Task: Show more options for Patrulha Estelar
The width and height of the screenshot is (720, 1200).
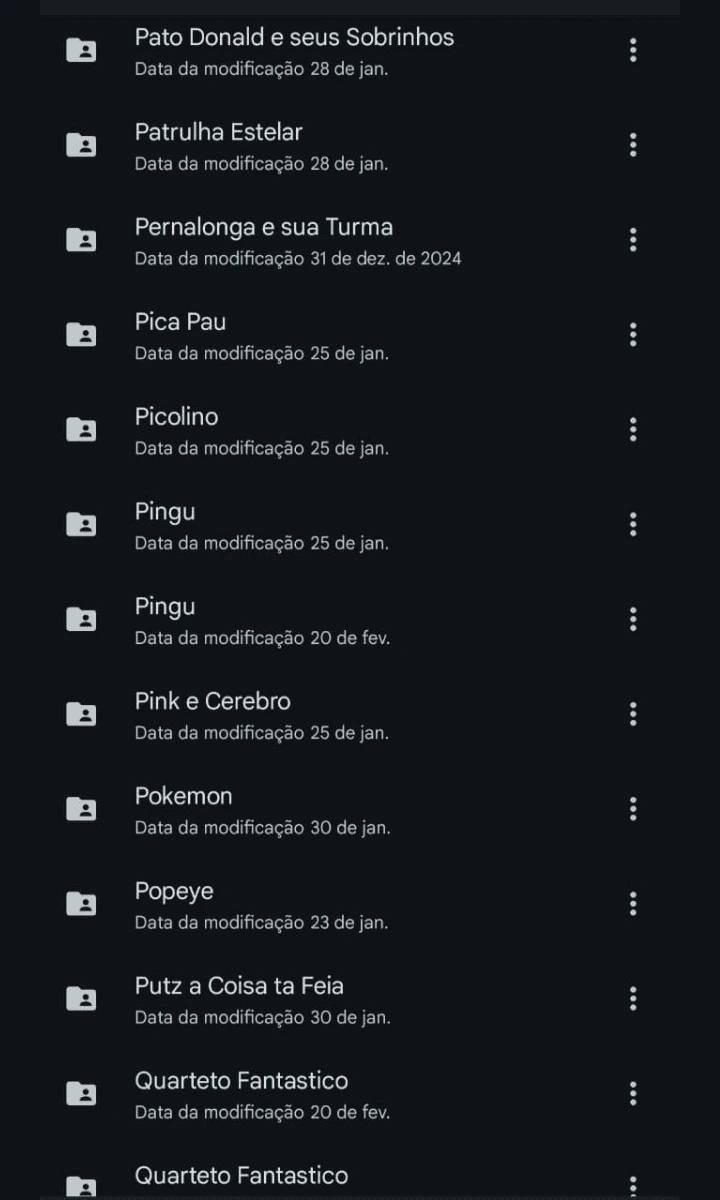Action: tap(633, 145)
